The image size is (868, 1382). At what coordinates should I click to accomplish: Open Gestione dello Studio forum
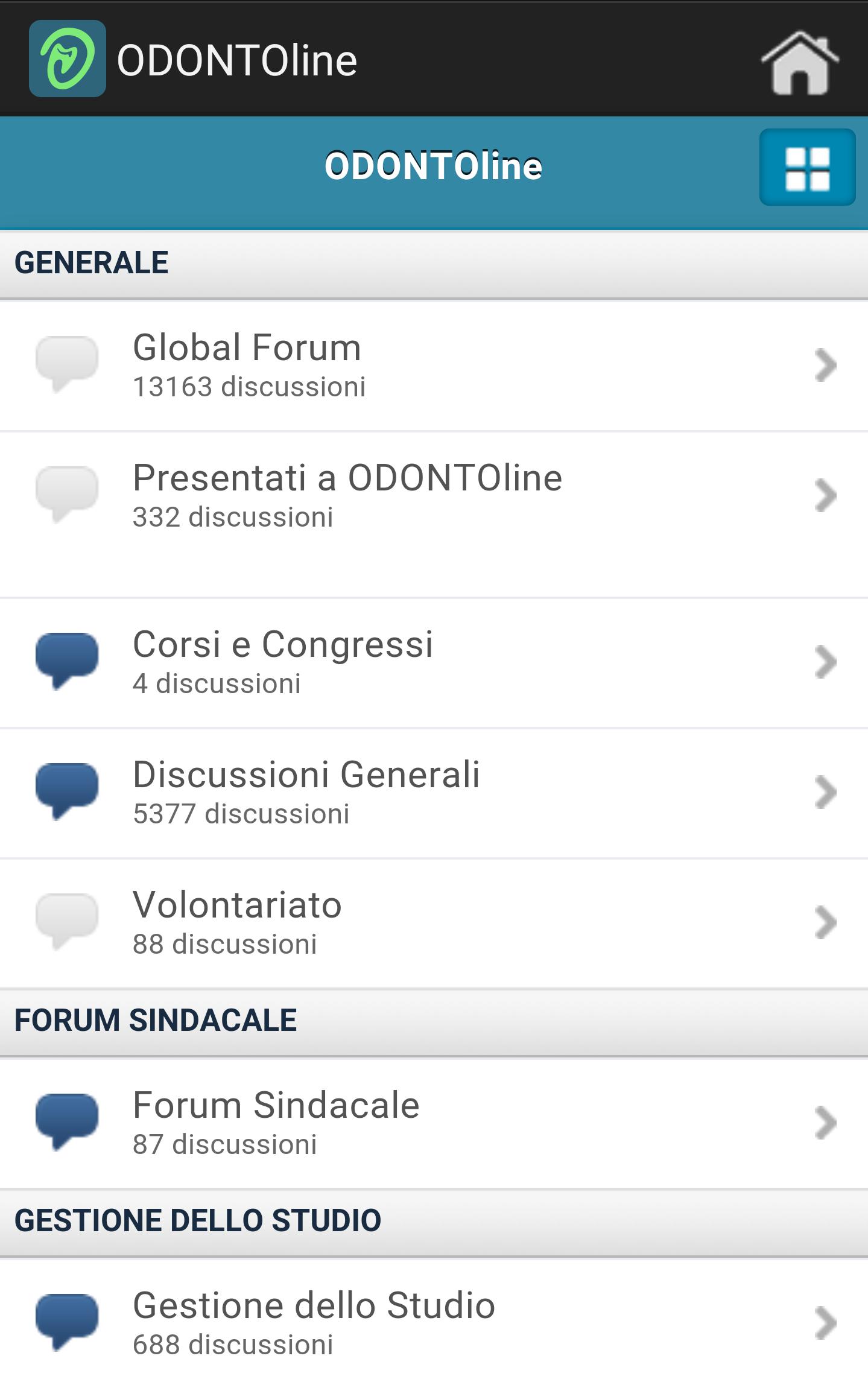[434, 1322]
